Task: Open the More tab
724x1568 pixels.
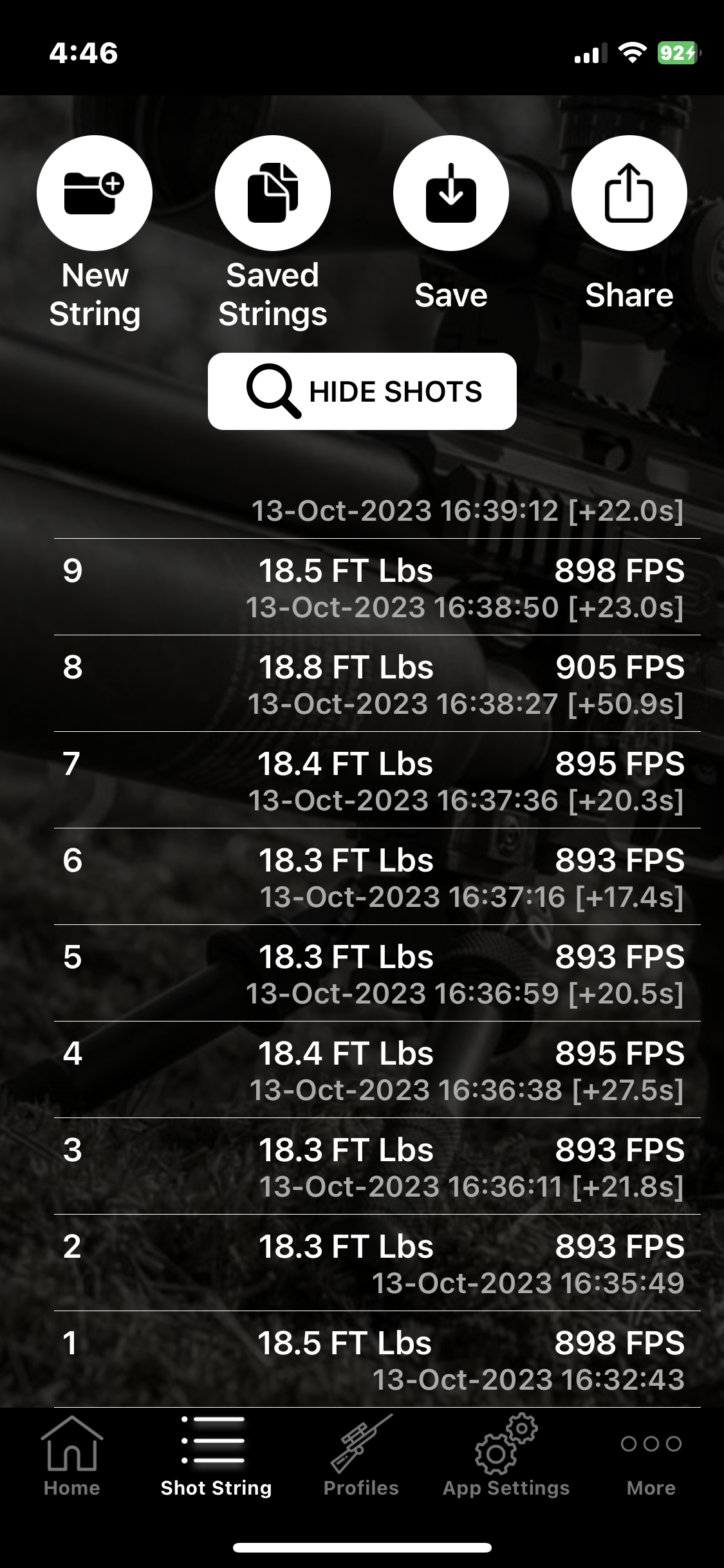Action: [x=651, y=1457]
